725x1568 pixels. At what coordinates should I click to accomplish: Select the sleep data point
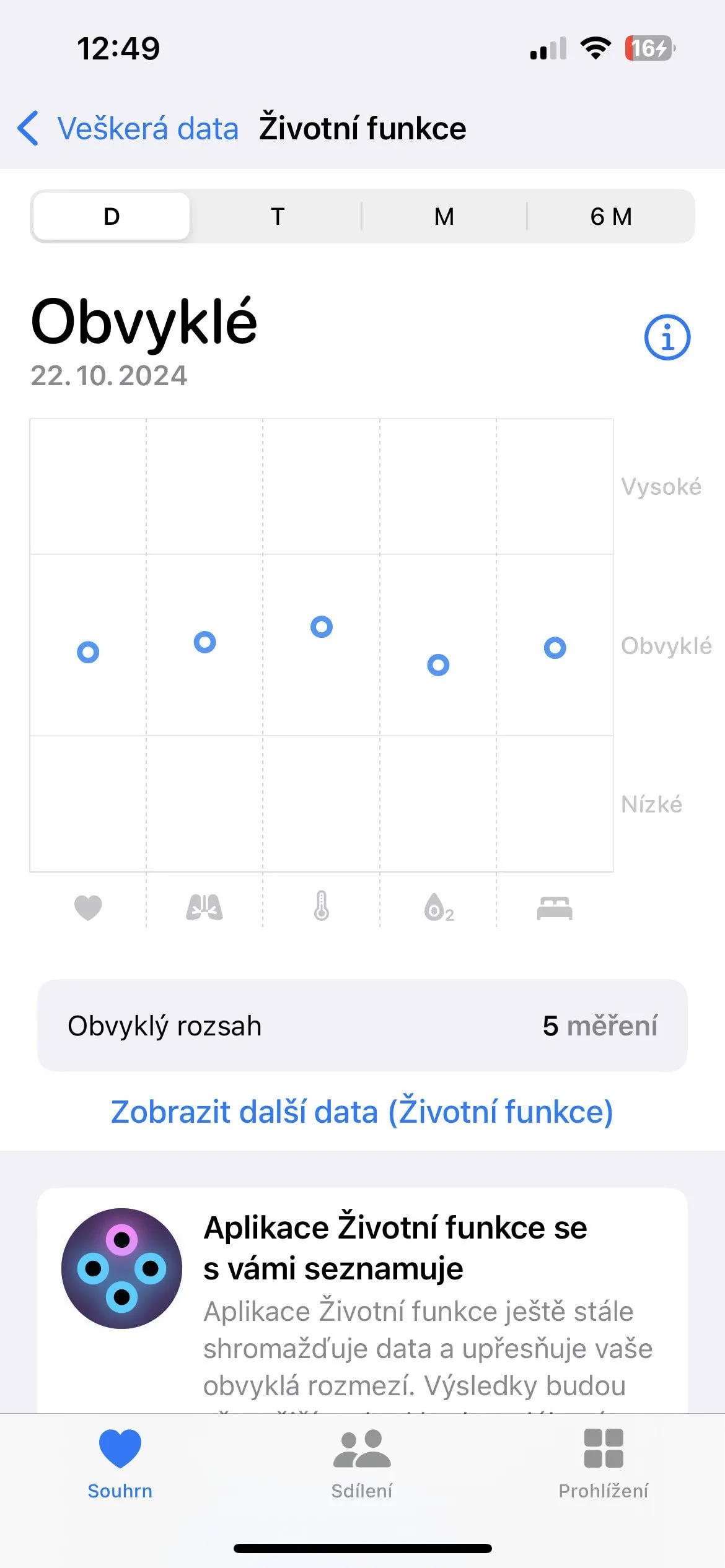pos(555,648)
